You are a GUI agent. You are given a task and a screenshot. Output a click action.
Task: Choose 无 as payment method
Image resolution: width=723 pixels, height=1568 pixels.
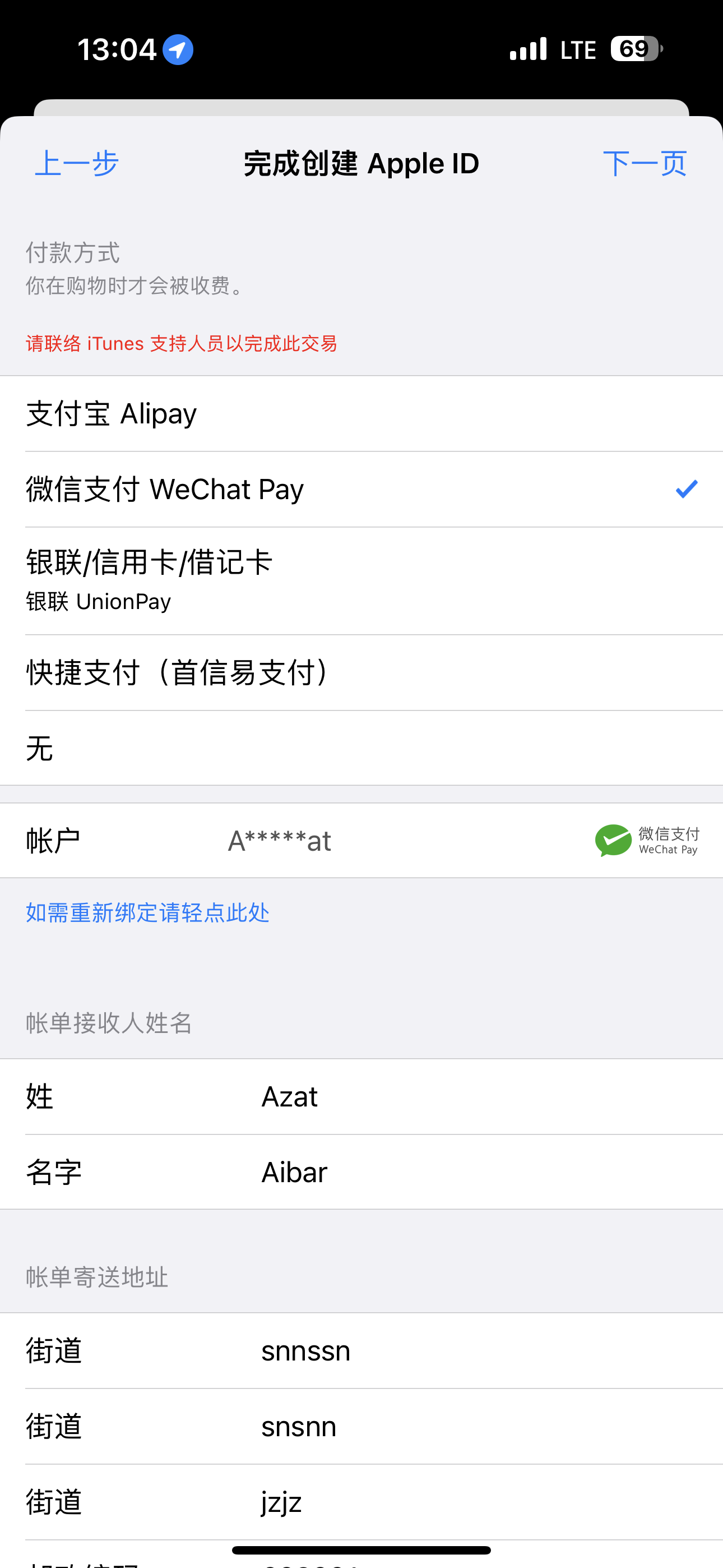[x=361, y=748]
